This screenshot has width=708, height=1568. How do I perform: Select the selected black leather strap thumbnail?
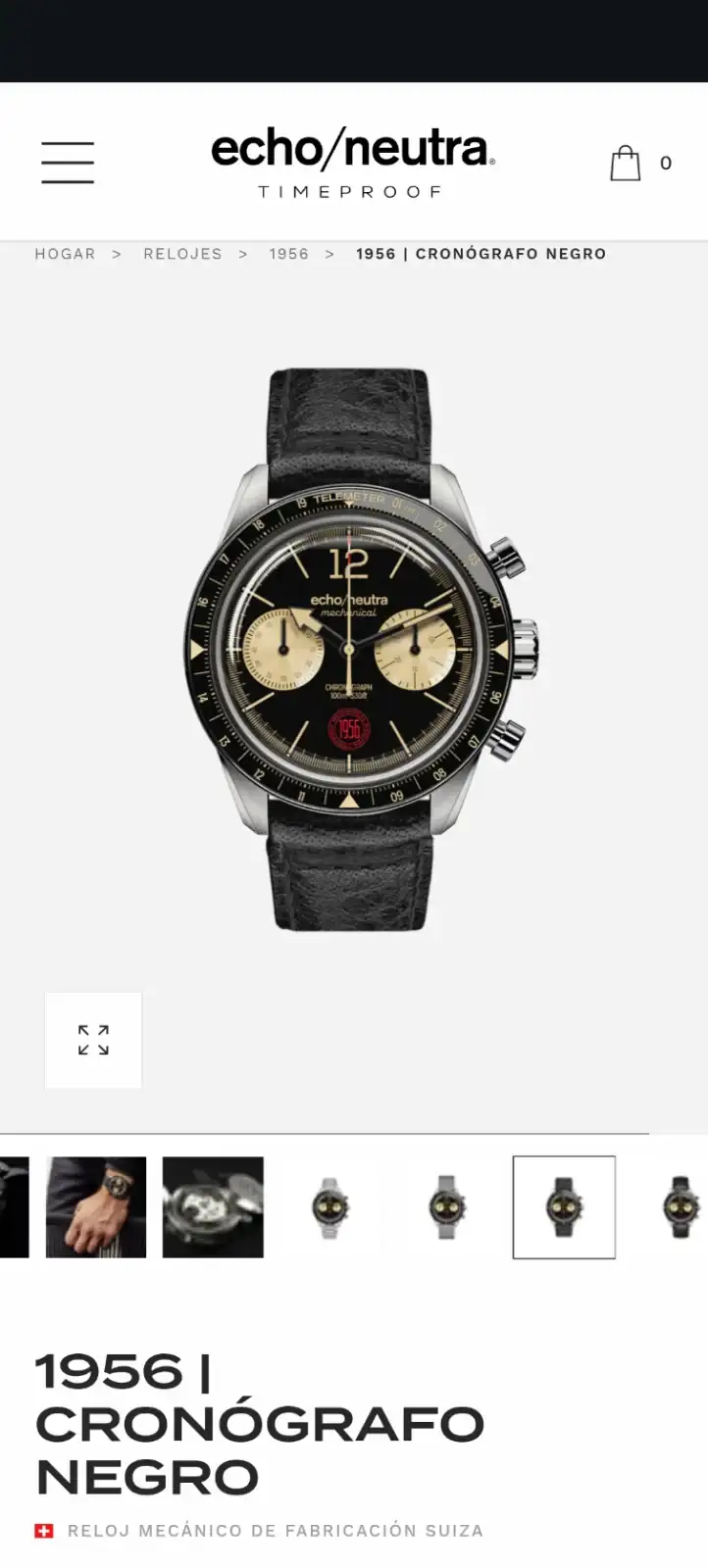coord(564,1207)
